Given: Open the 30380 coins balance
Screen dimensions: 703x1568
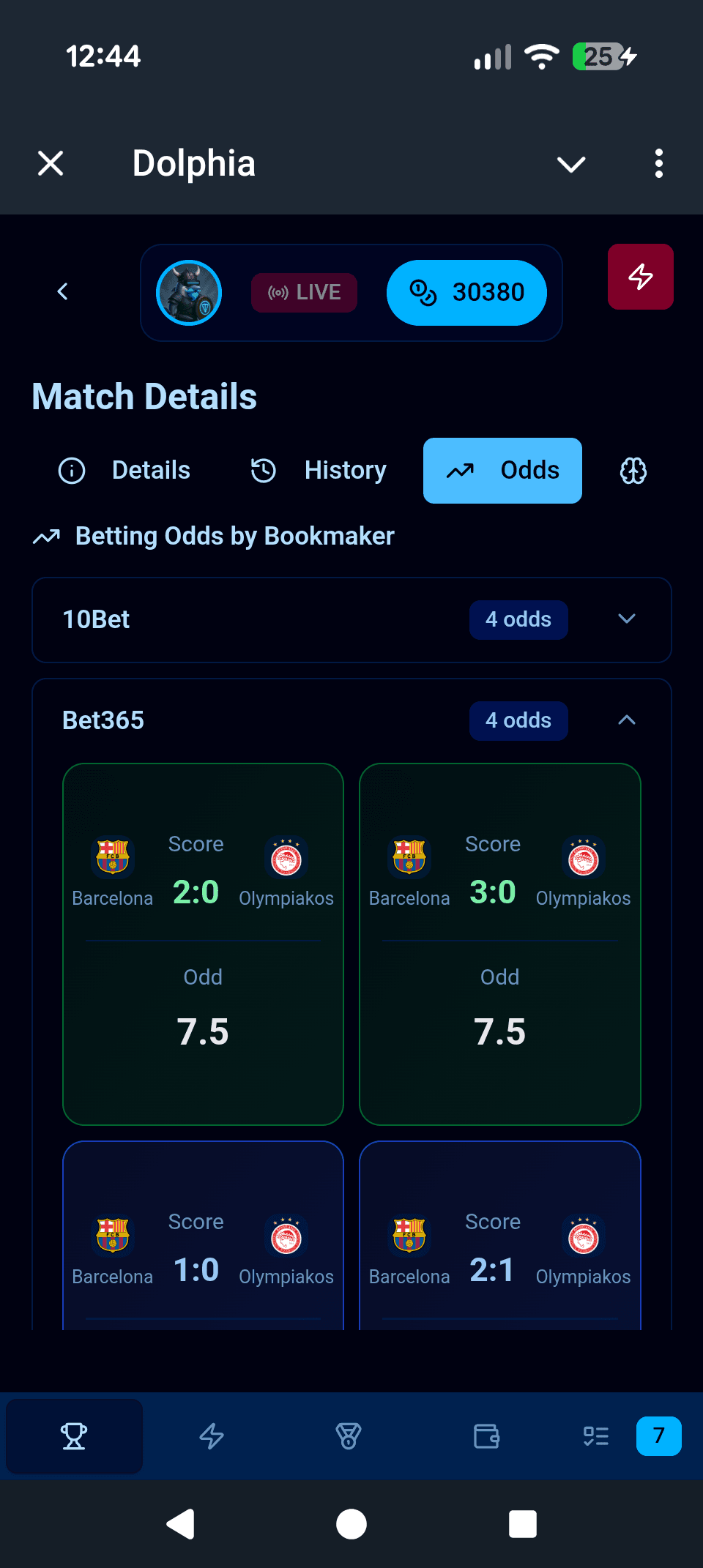Looking at the screenshot, I should coord(466,293).
